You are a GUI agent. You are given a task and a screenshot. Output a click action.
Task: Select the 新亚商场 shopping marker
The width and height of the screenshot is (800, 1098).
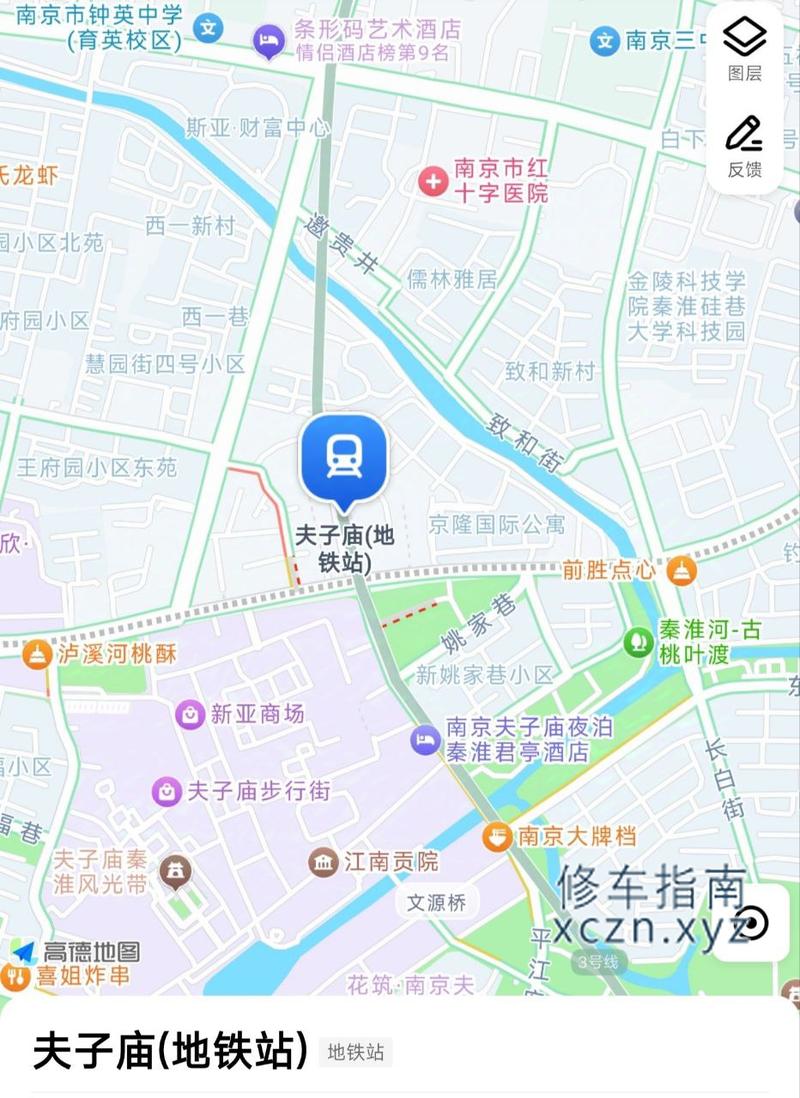coord(189,714)
